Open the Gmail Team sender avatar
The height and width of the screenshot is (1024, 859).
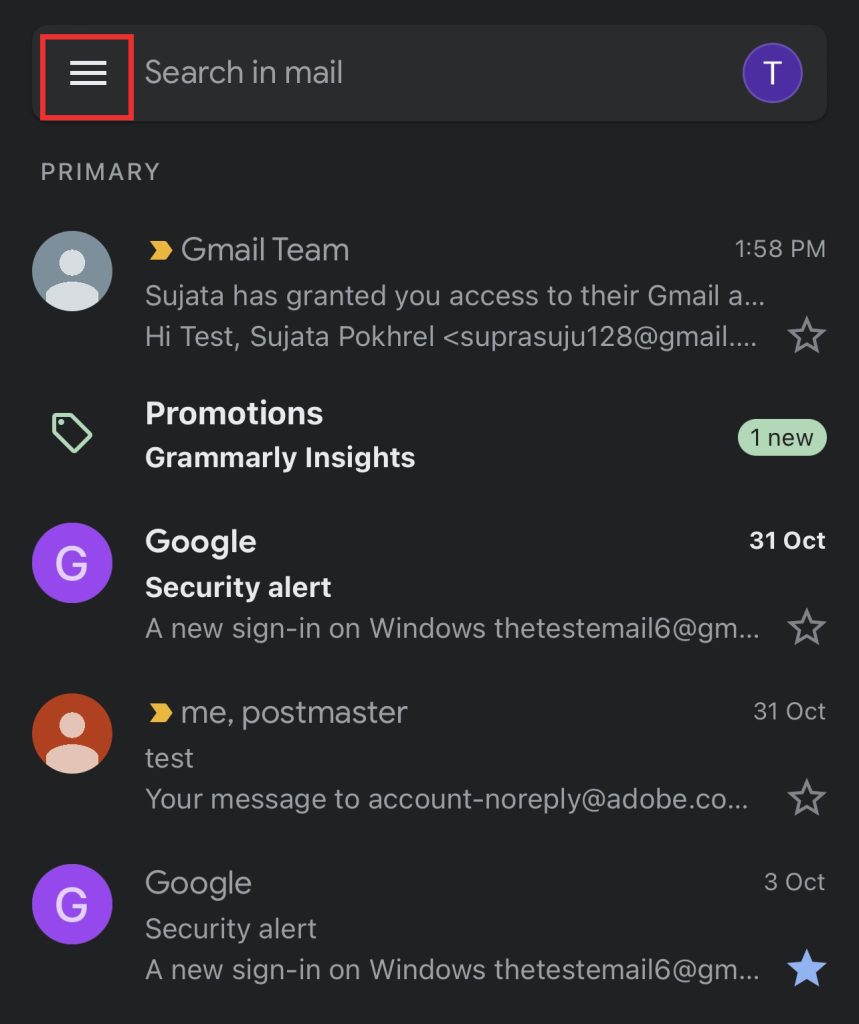71,270
